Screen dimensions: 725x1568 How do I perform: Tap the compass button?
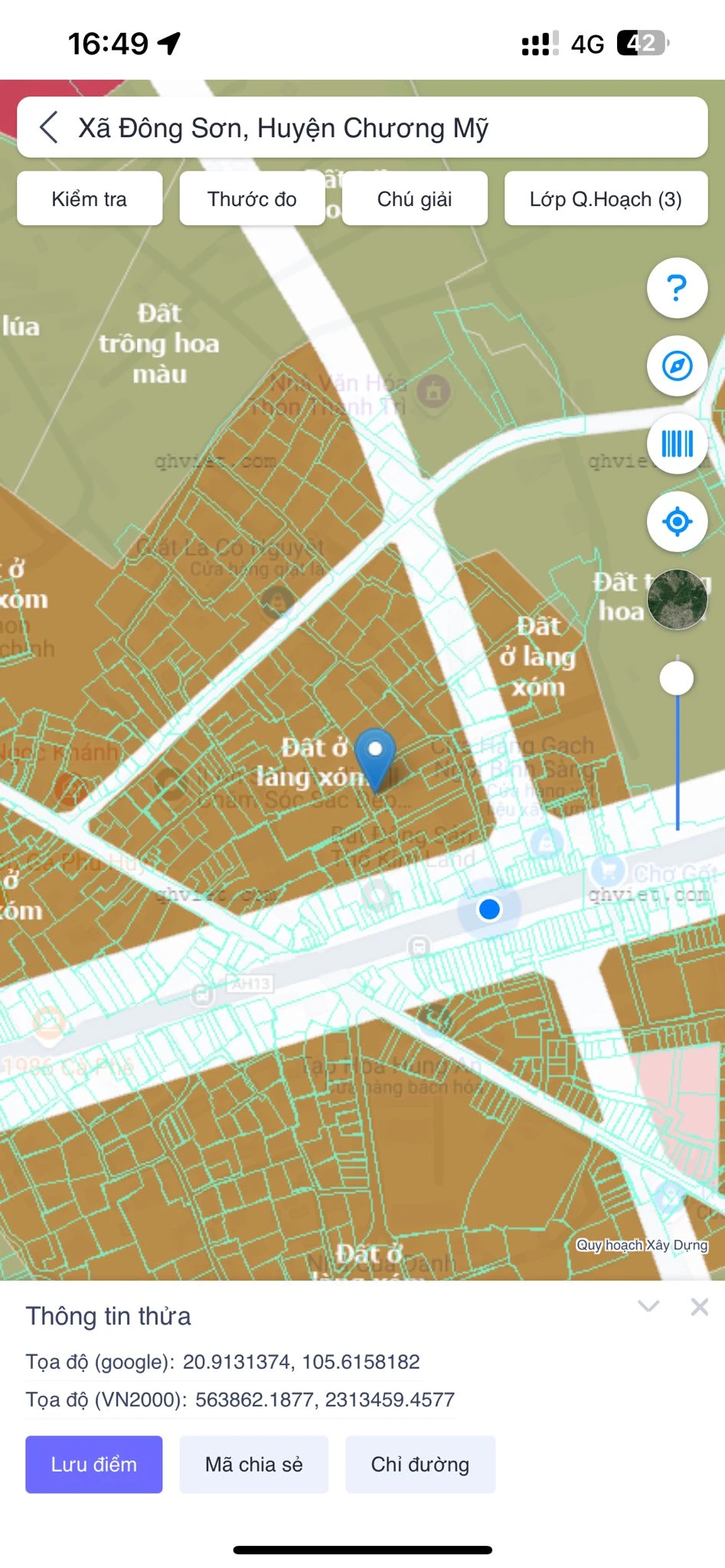point(677,366)
